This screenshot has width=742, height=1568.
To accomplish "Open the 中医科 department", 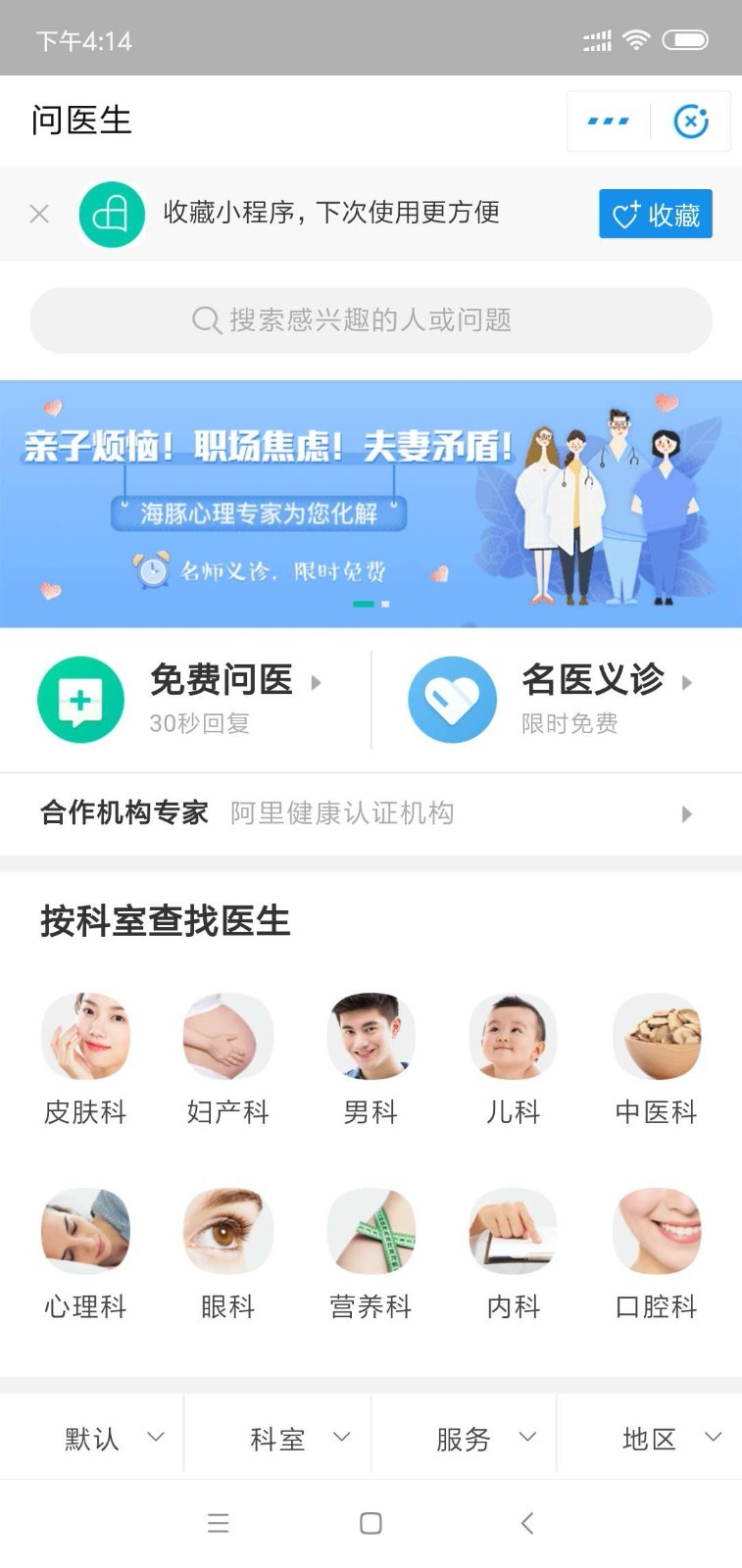I will pos(656,1058).
